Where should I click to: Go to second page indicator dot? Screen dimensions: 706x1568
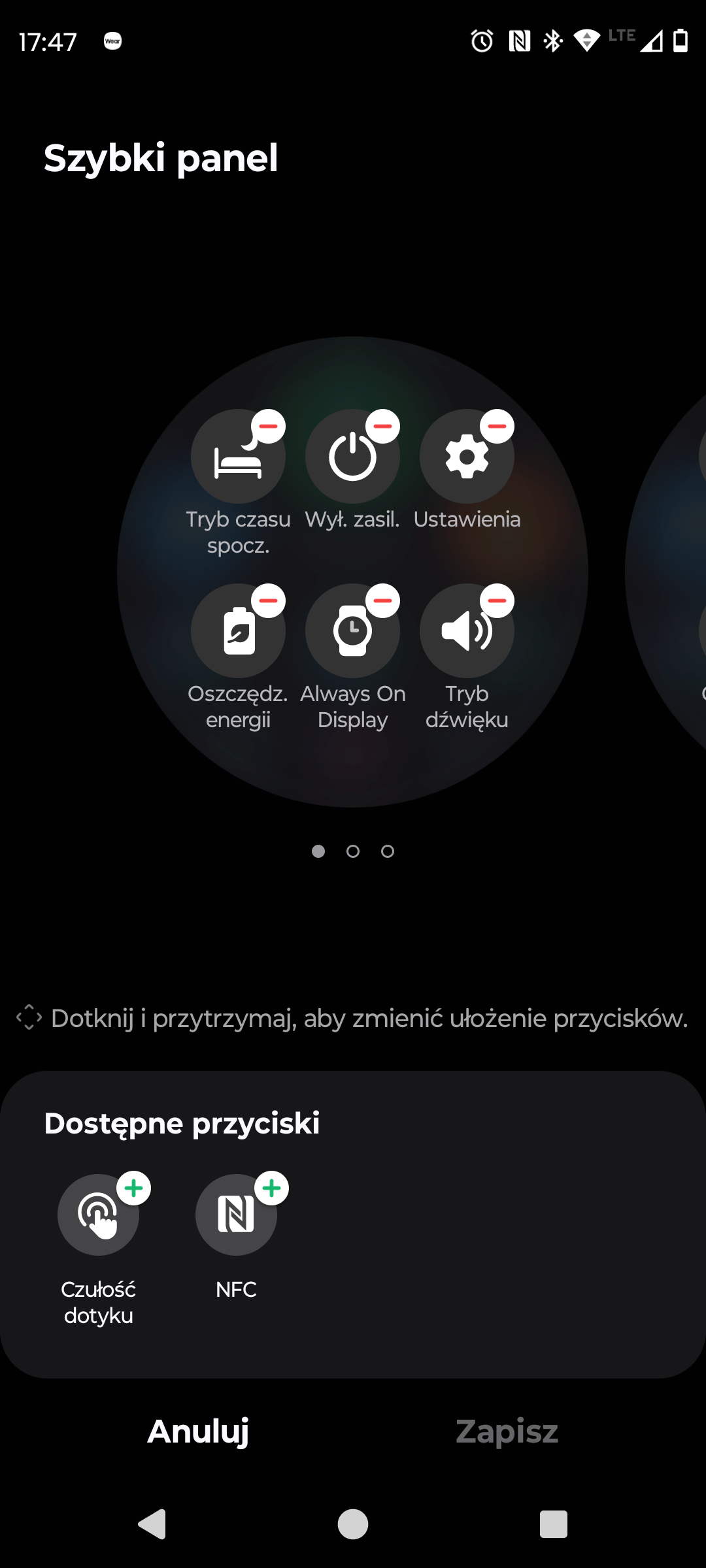tap(353, 851)
